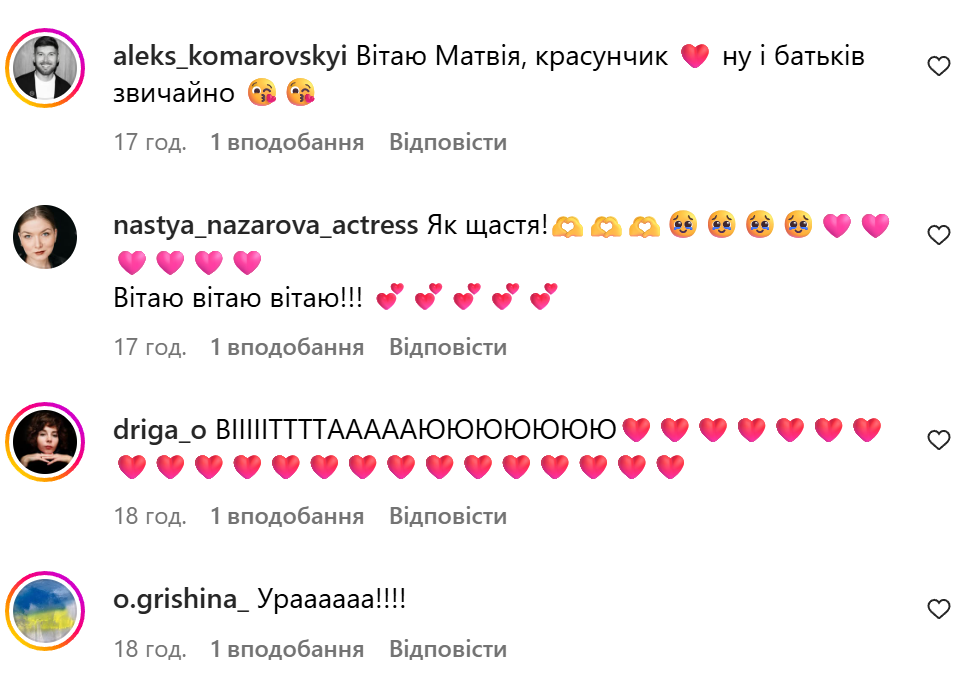The width and height of the screenshot is (956, 684).
Task: Reply to aleks_komarovskyi's comment
Action: click(x=448, y=142)
